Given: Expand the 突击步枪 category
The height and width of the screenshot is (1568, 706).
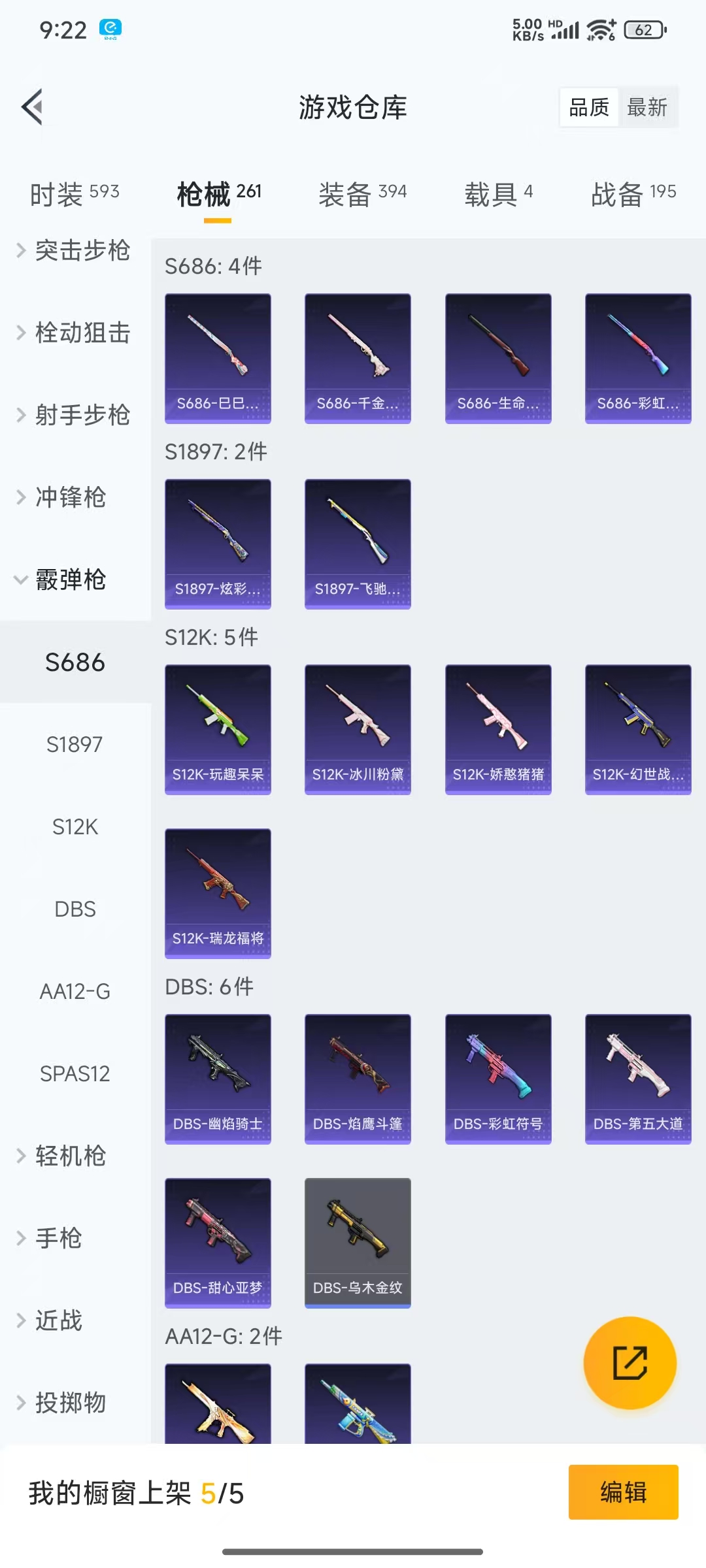Looking at the screenshot, I should [x=75, y=250].
